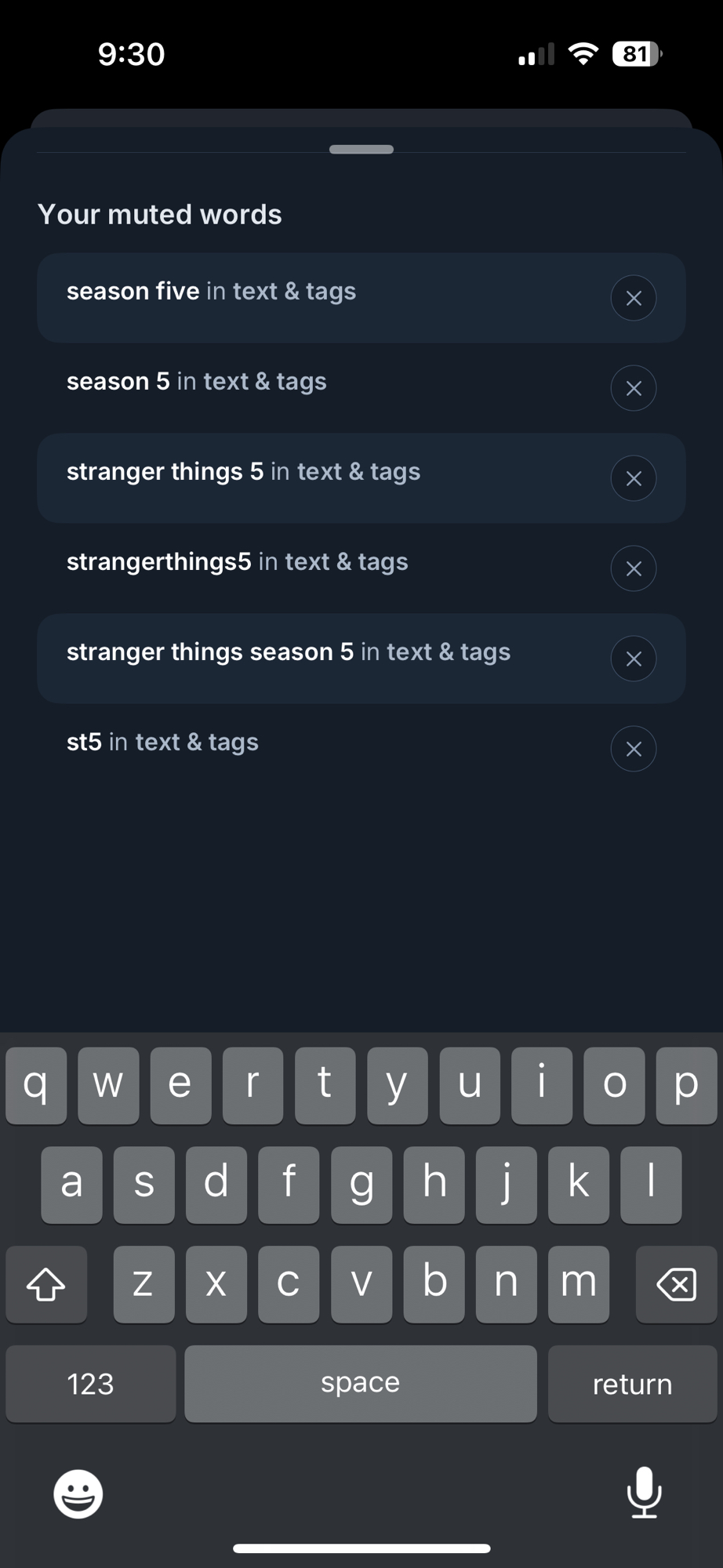The height and width of the screenshot is (1568, 723).
Task: Start dictation with the microphone key
Action: click(x=644, y=1493)
